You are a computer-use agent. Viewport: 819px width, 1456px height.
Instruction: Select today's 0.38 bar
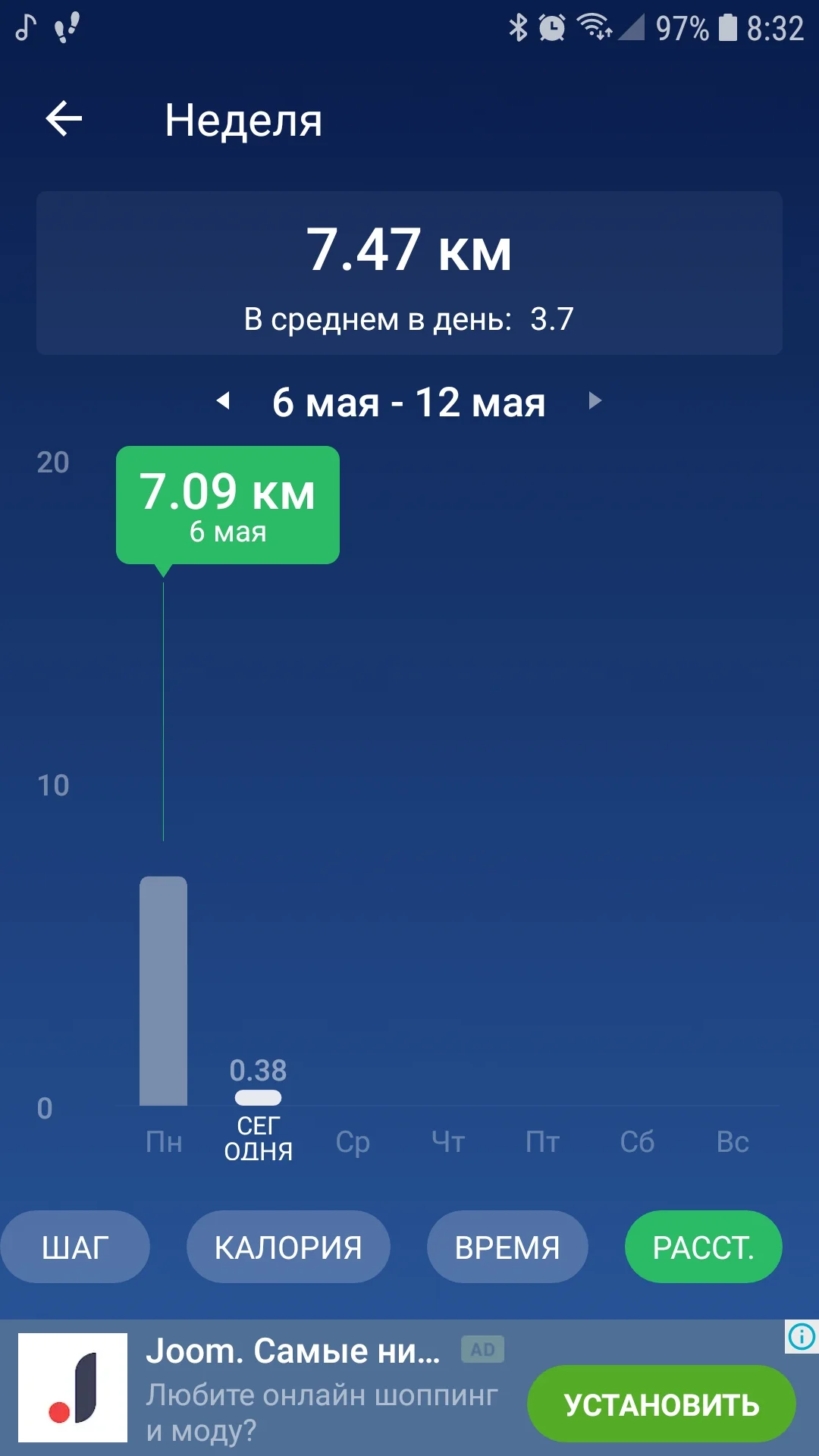258,1097
